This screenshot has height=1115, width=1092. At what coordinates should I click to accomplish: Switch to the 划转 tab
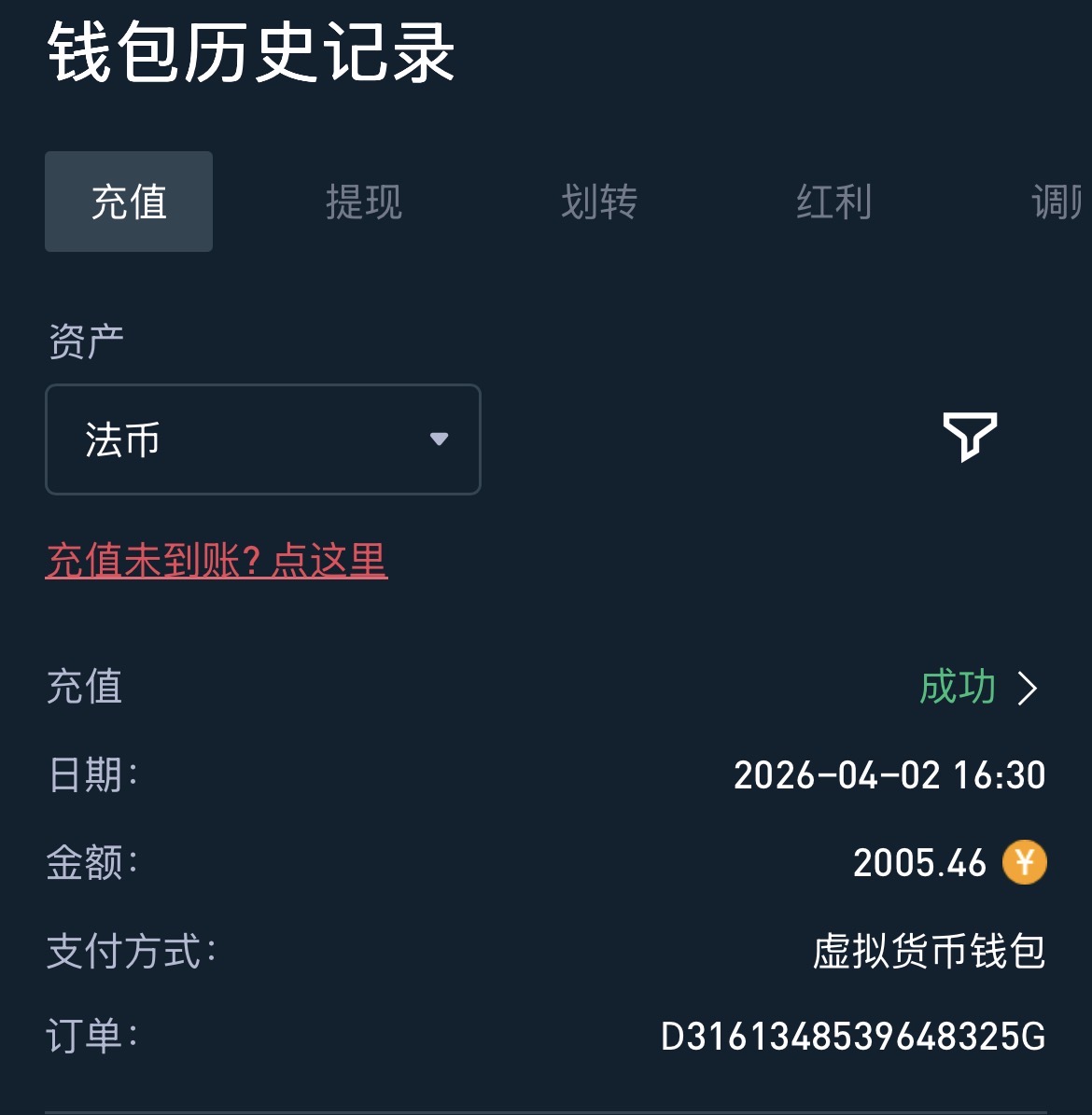599,202
